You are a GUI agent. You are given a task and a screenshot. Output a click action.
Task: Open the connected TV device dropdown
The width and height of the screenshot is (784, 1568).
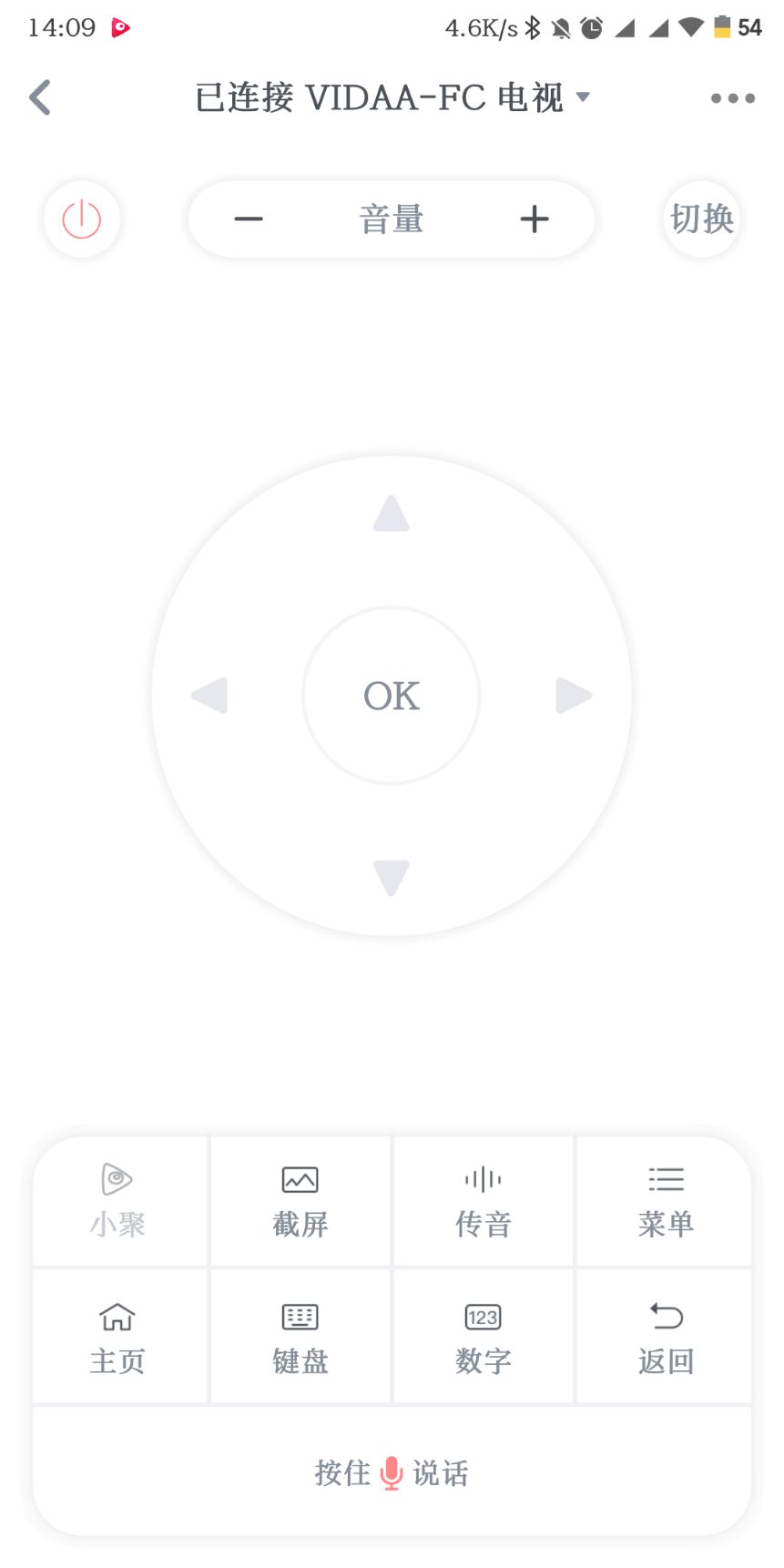point(392,97)
